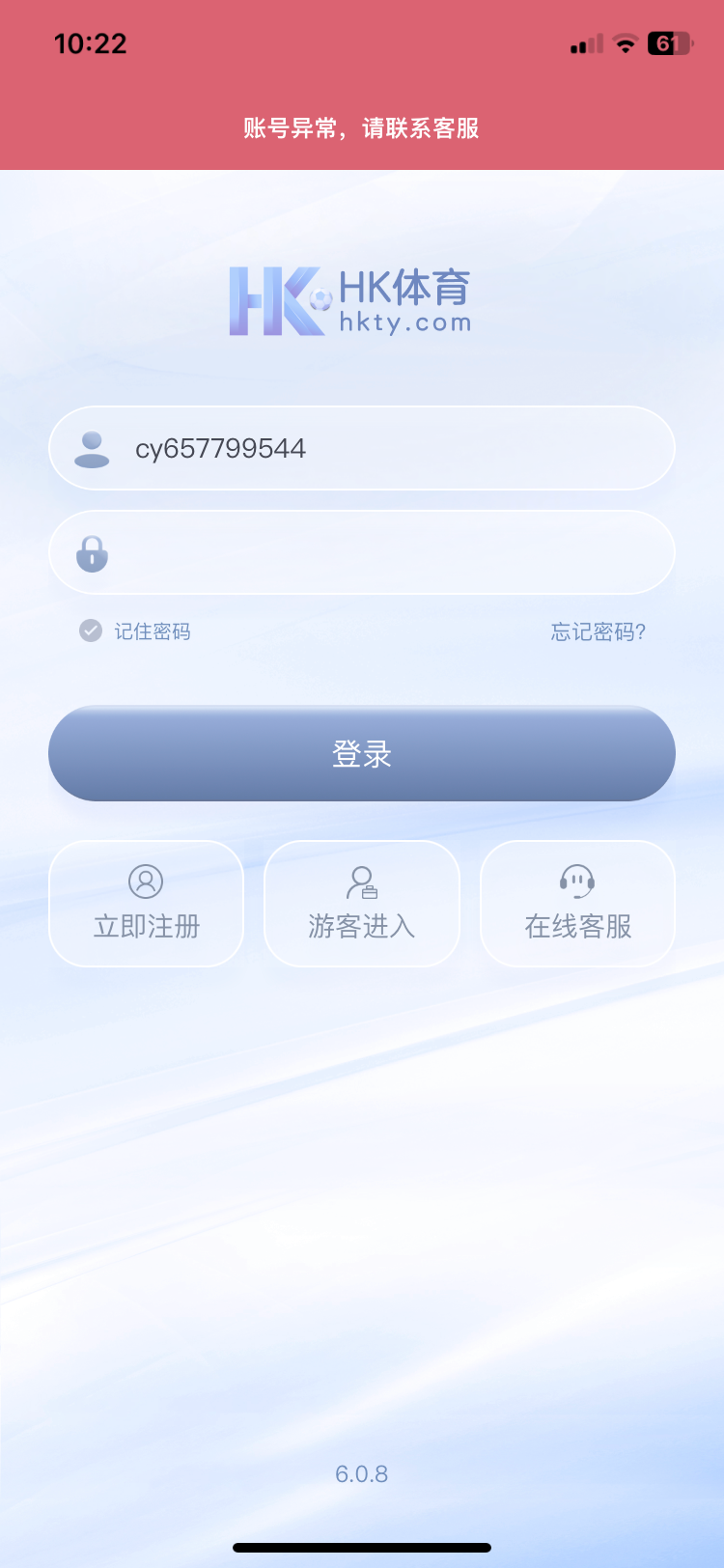Click the version number 6.0.8

[362, 1474]
